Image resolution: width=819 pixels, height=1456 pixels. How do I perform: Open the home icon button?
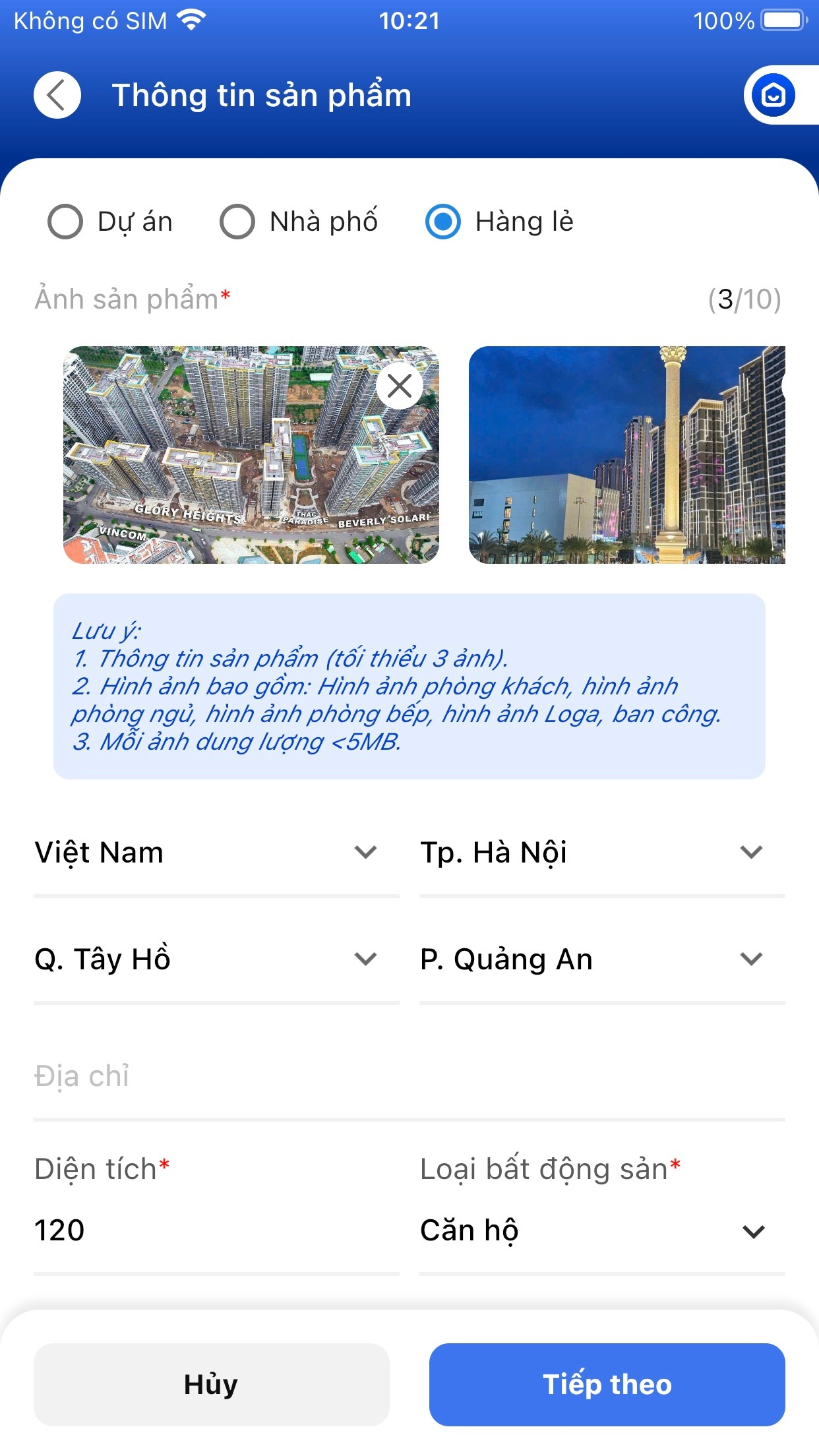773,95
